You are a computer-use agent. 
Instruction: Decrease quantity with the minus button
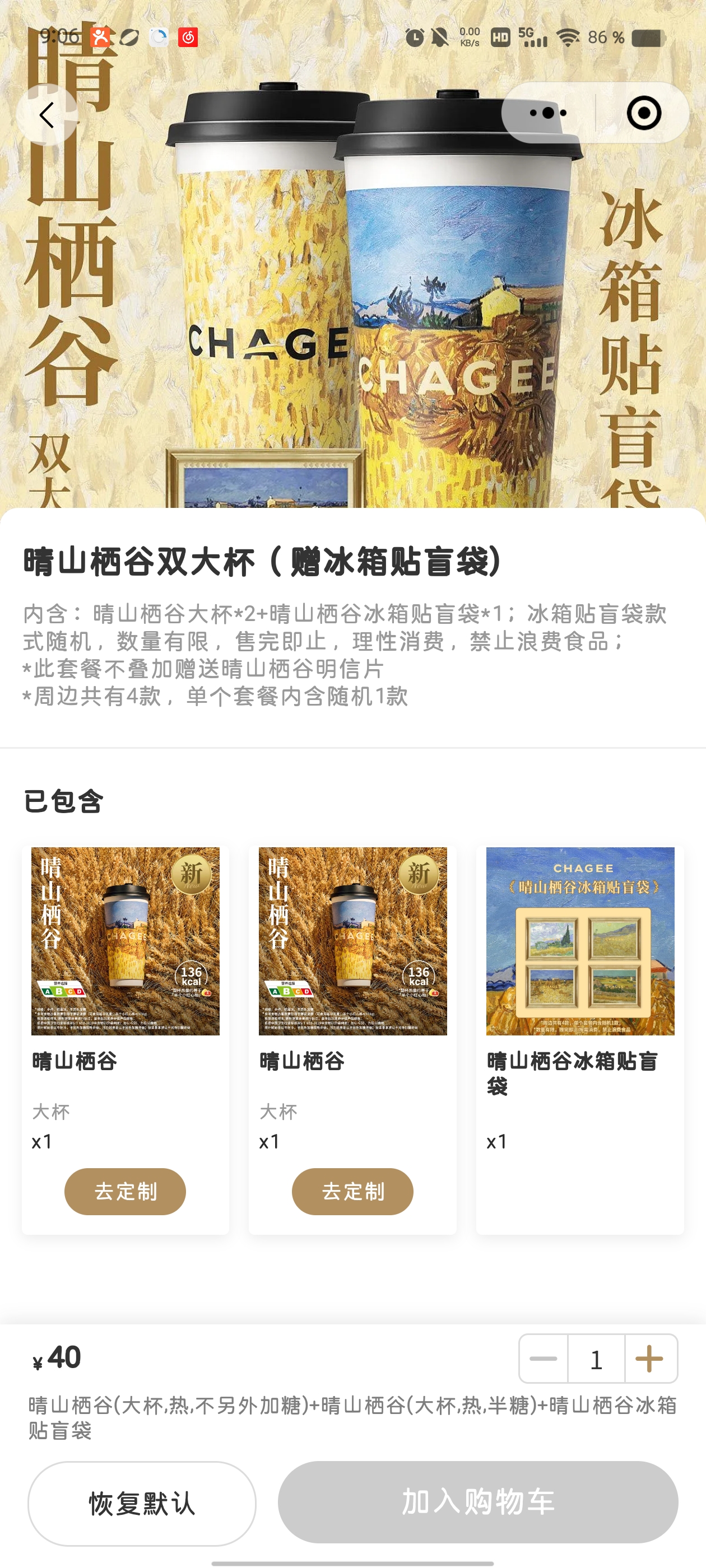(x=544, y=1359)
